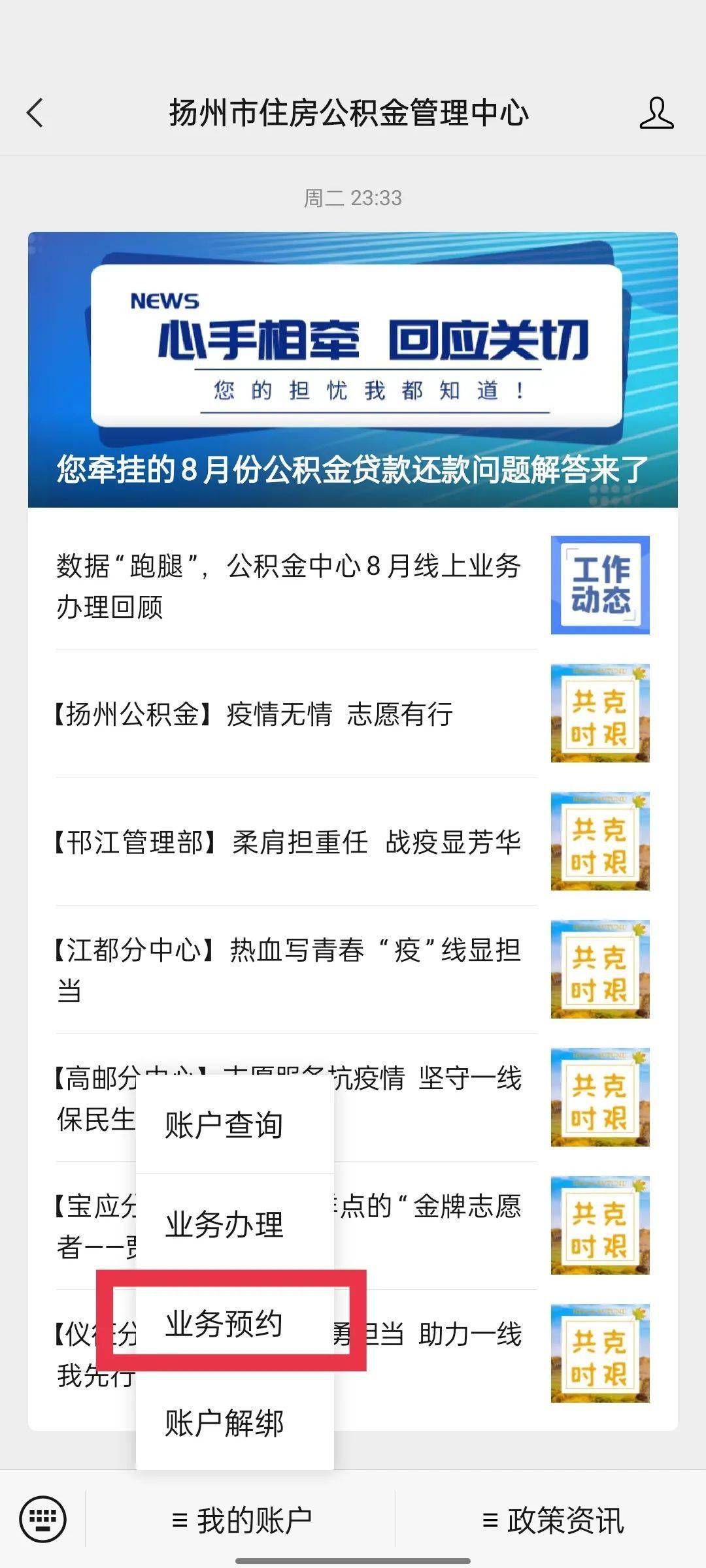
Task: Read 【邗江管理部】柔肩担重任 战疫显芳华
Action: click(353, 841)
